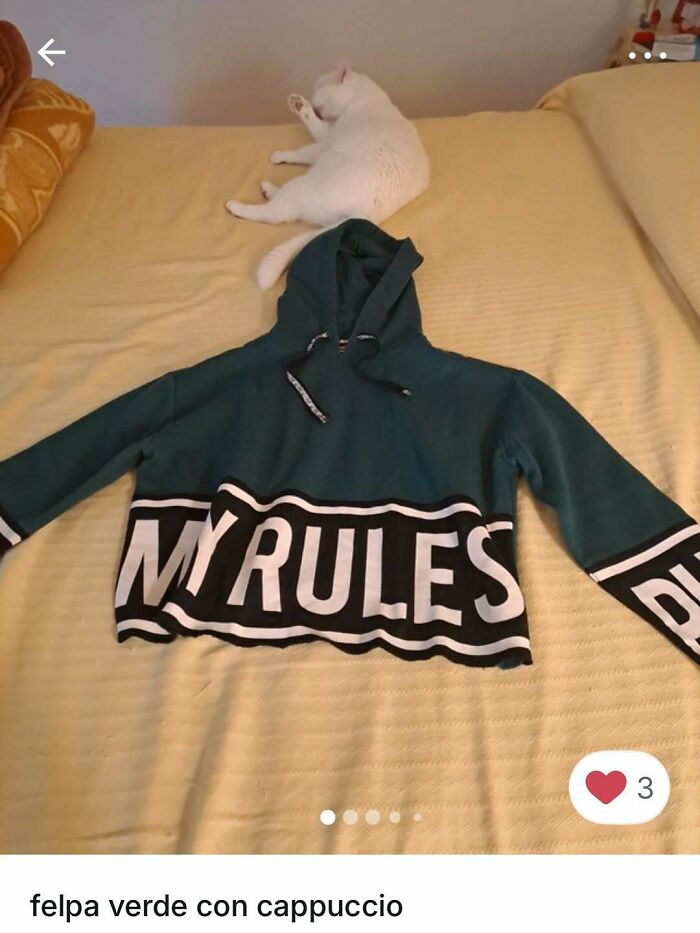Screen dimensions: 700x933
Task: Open the hoodie photo full screen
Action: [x=350, y=450]
